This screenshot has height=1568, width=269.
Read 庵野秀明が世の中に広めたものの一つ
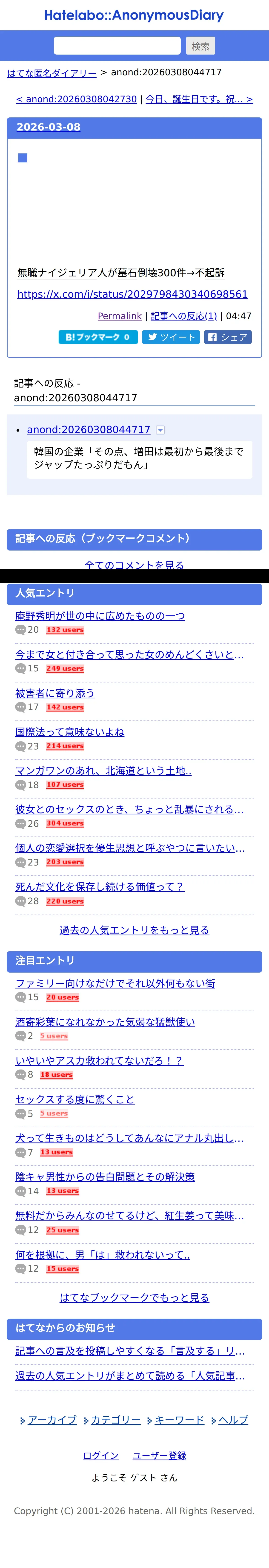coord(100,616)
